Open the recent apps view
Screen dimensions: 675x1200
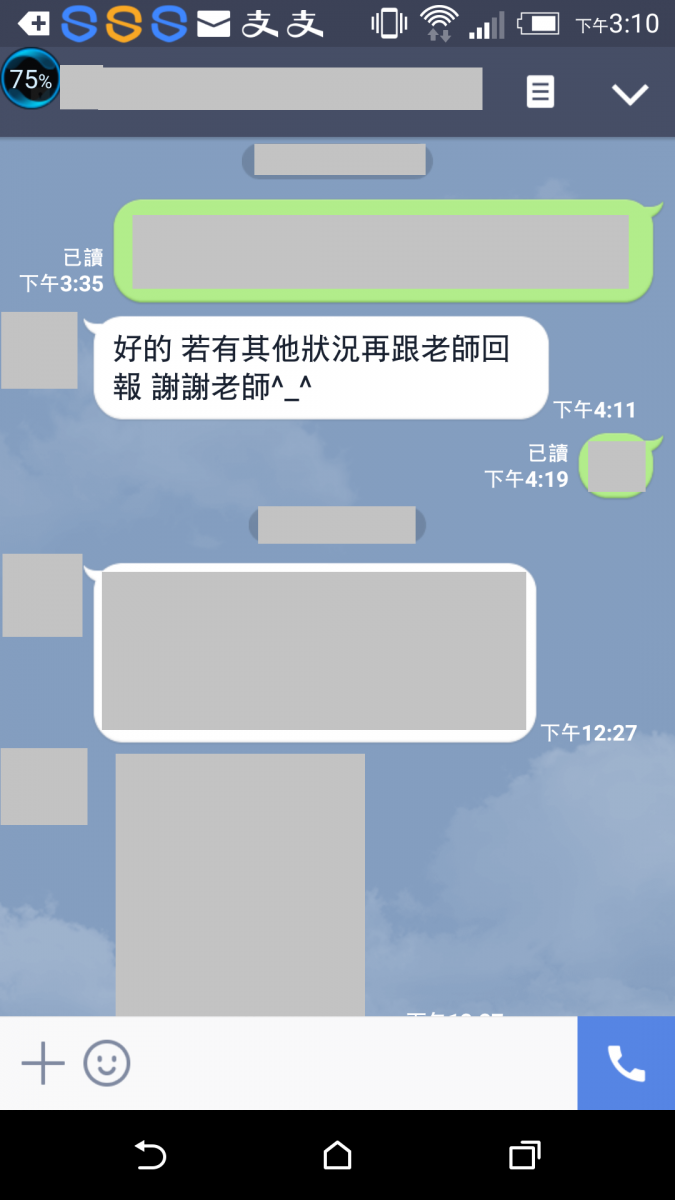[524, 1156]
